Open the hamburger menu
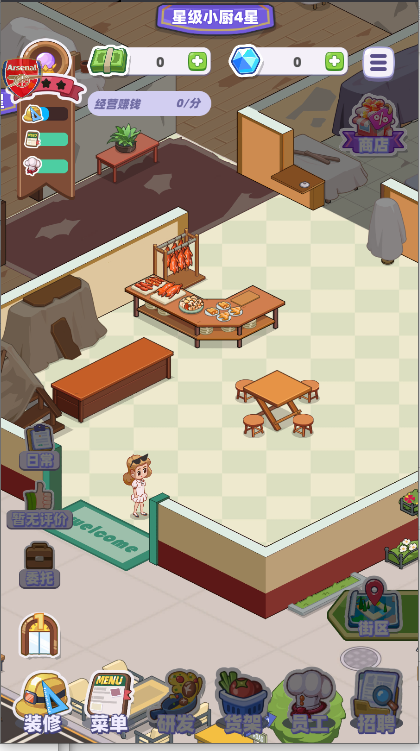Screen dimensions: 420x751 [x=378, y=62]
